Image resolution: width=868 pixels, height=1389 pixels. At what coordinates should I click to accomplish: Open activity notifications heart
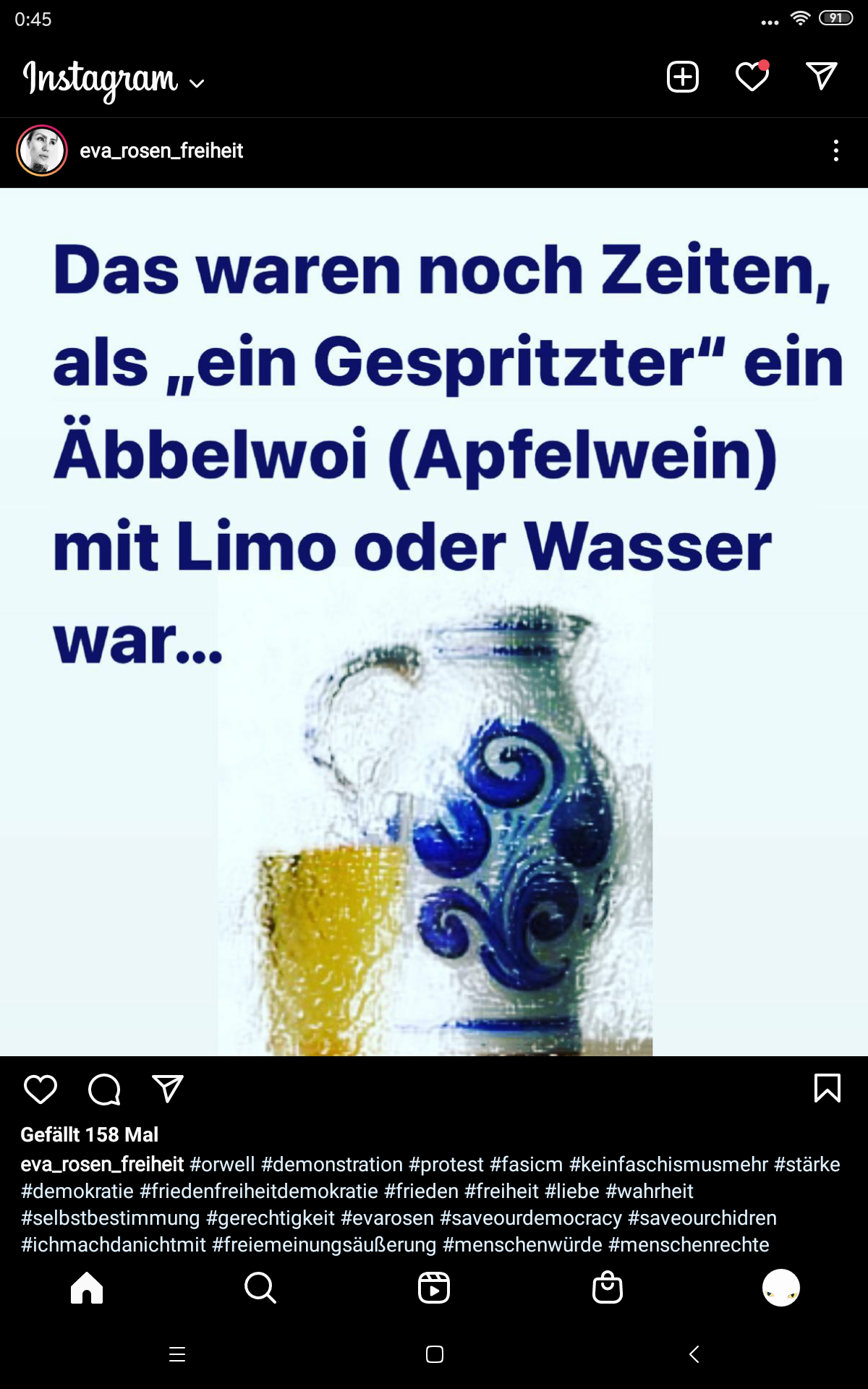(x=752, y=77)
